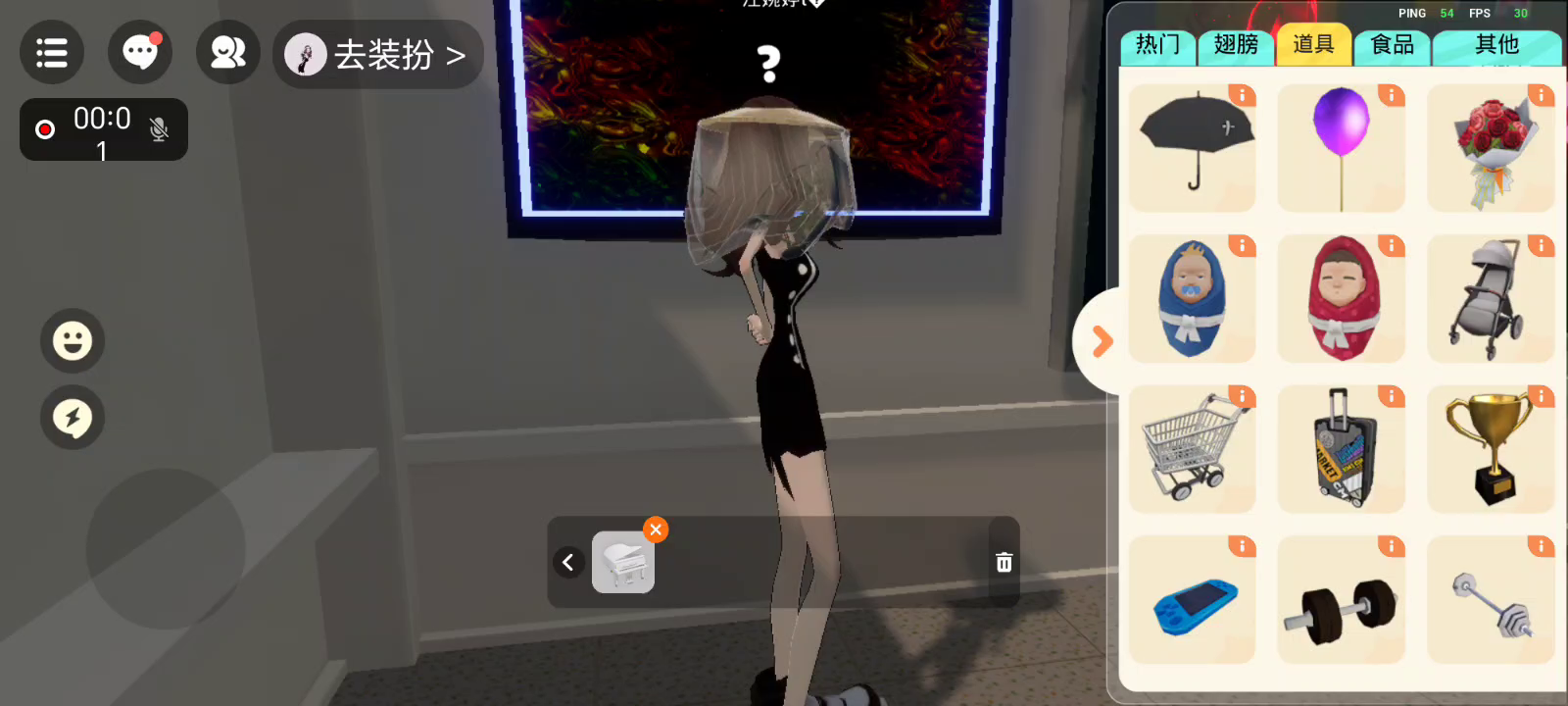
Task: Select the rose bouquet prop
Action: click(x=1492, y=148)
